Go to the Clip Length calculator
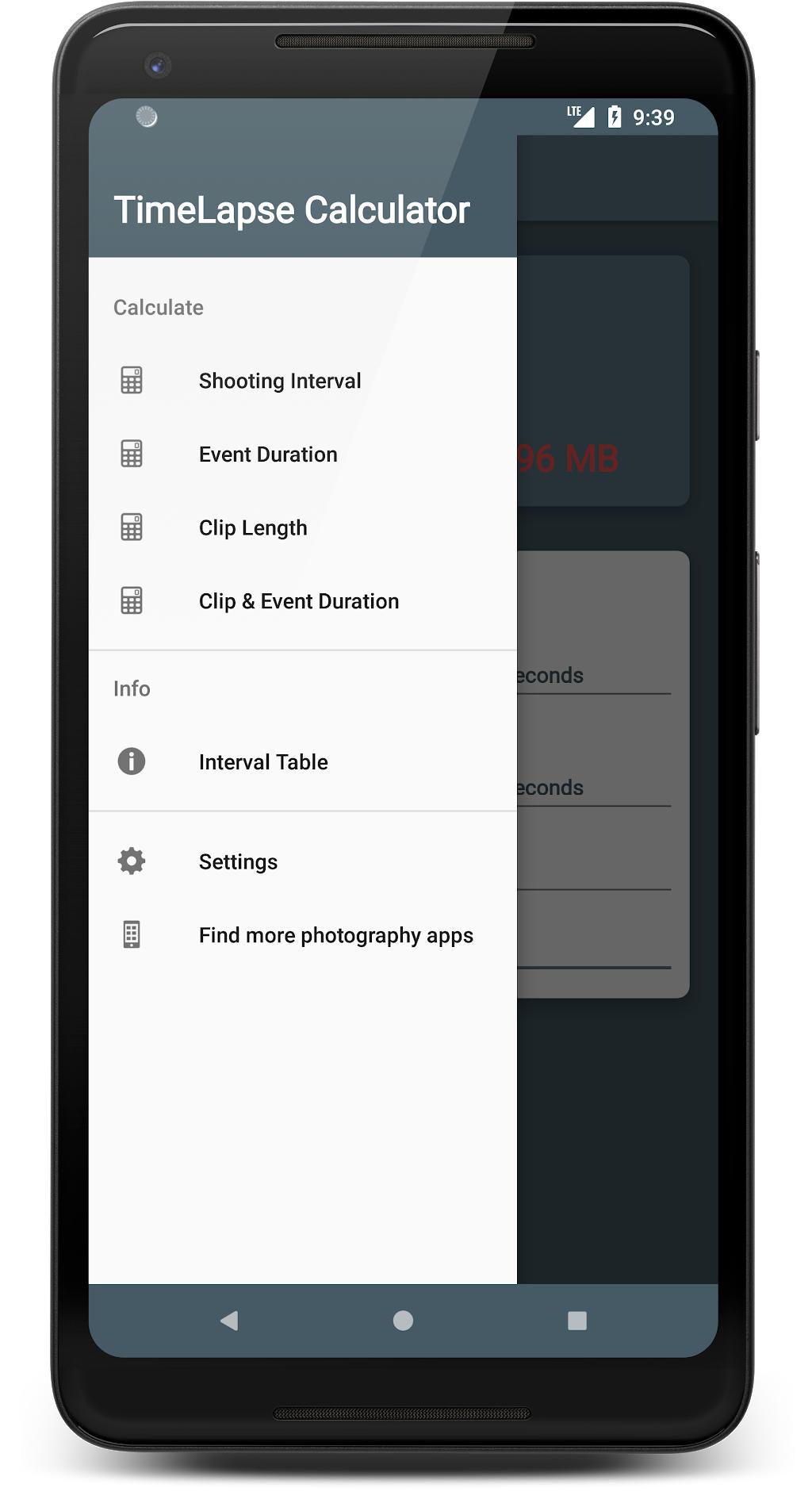This screenshot has width=812, height=1511. point(302,528)
